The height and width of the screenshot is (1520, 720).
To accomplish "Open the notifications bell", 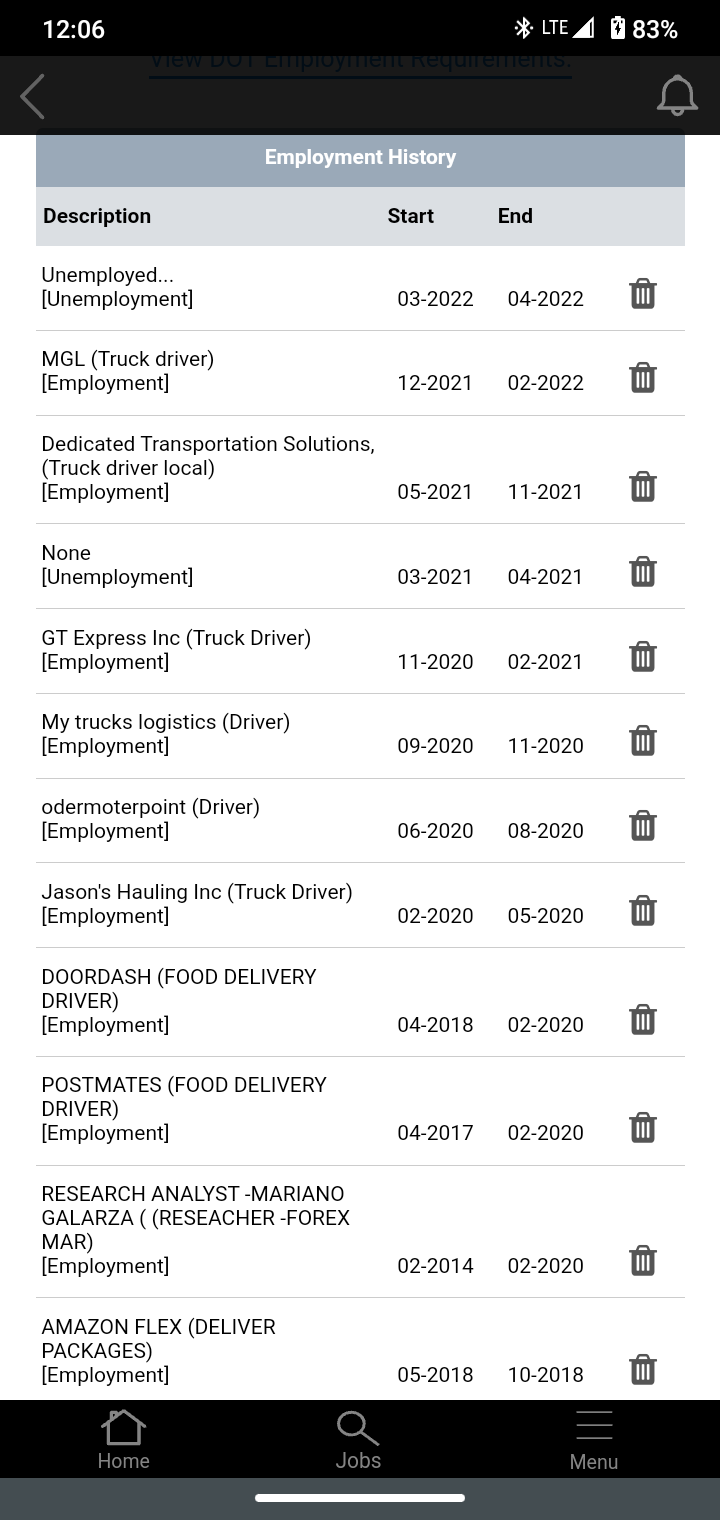I will (x=677, y=96).
